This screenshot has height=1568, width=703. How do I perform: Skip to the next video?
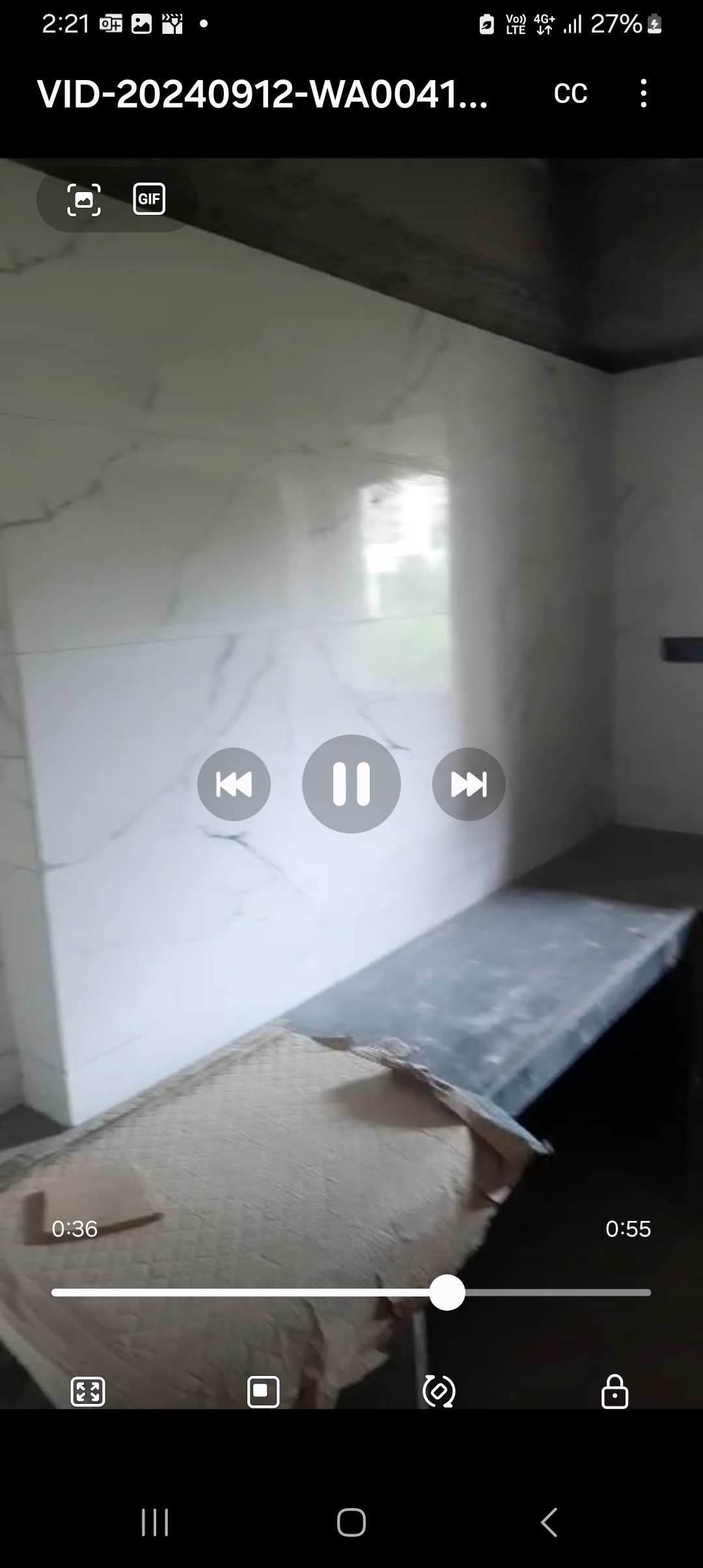coord(469,784)
